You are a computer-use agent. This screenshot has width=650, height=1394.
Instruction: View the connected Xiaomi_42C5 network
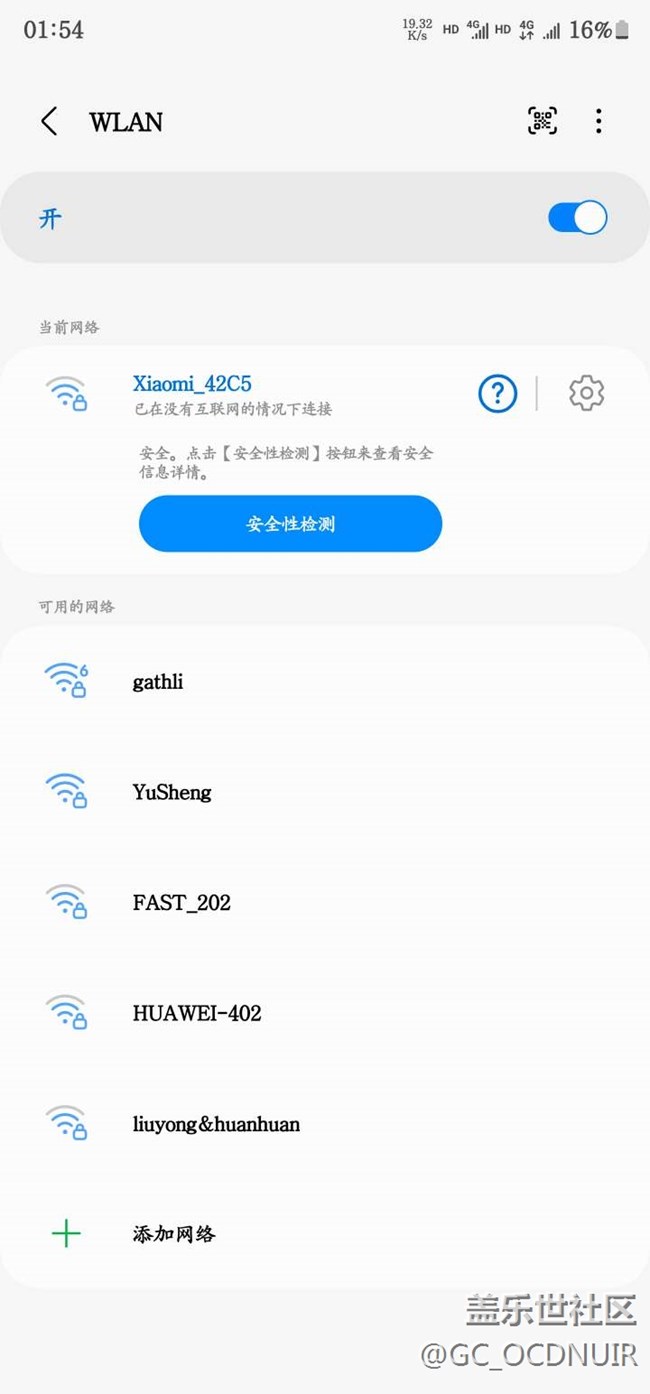click(192, 384)
